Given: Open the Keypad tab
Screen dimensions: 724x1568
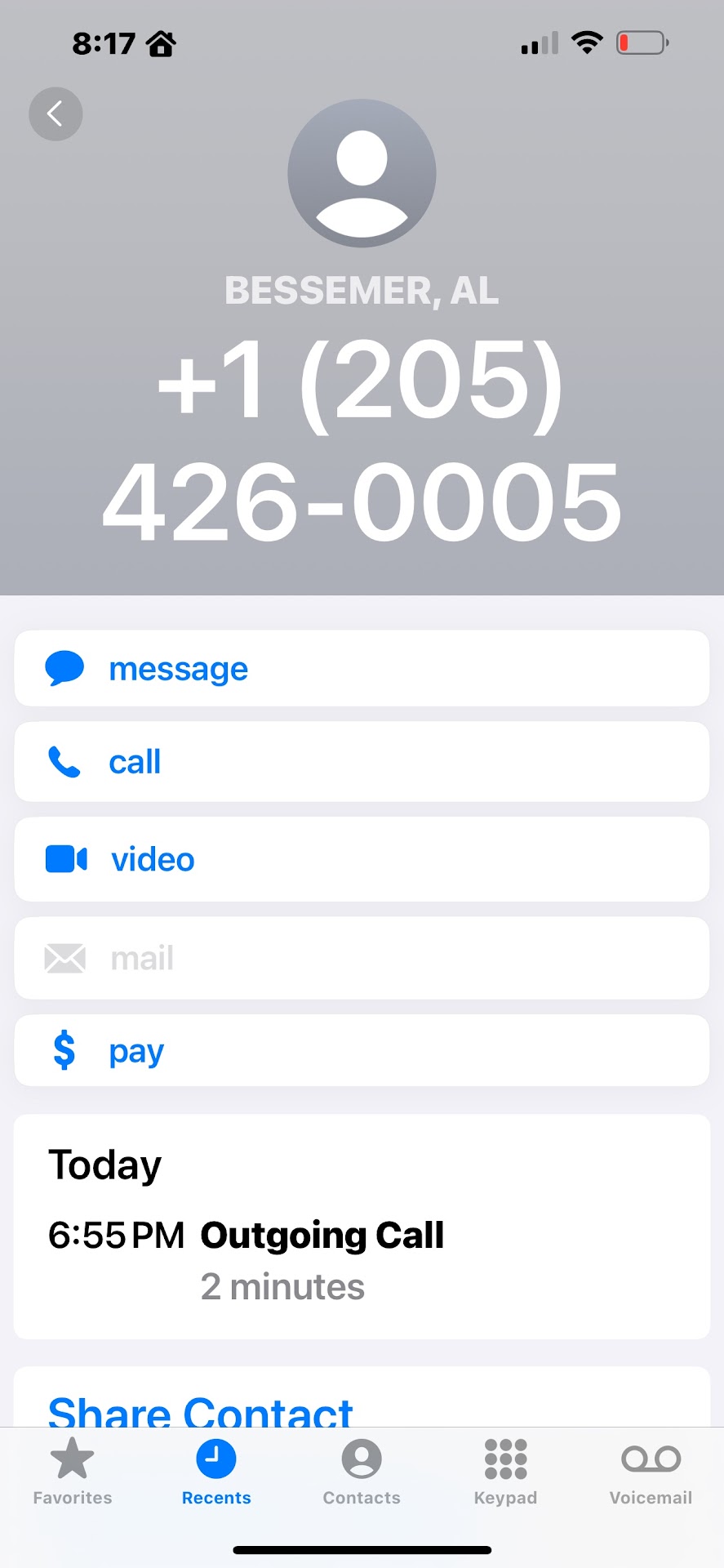Looking at the screenshot, I should click(505, 1471).
